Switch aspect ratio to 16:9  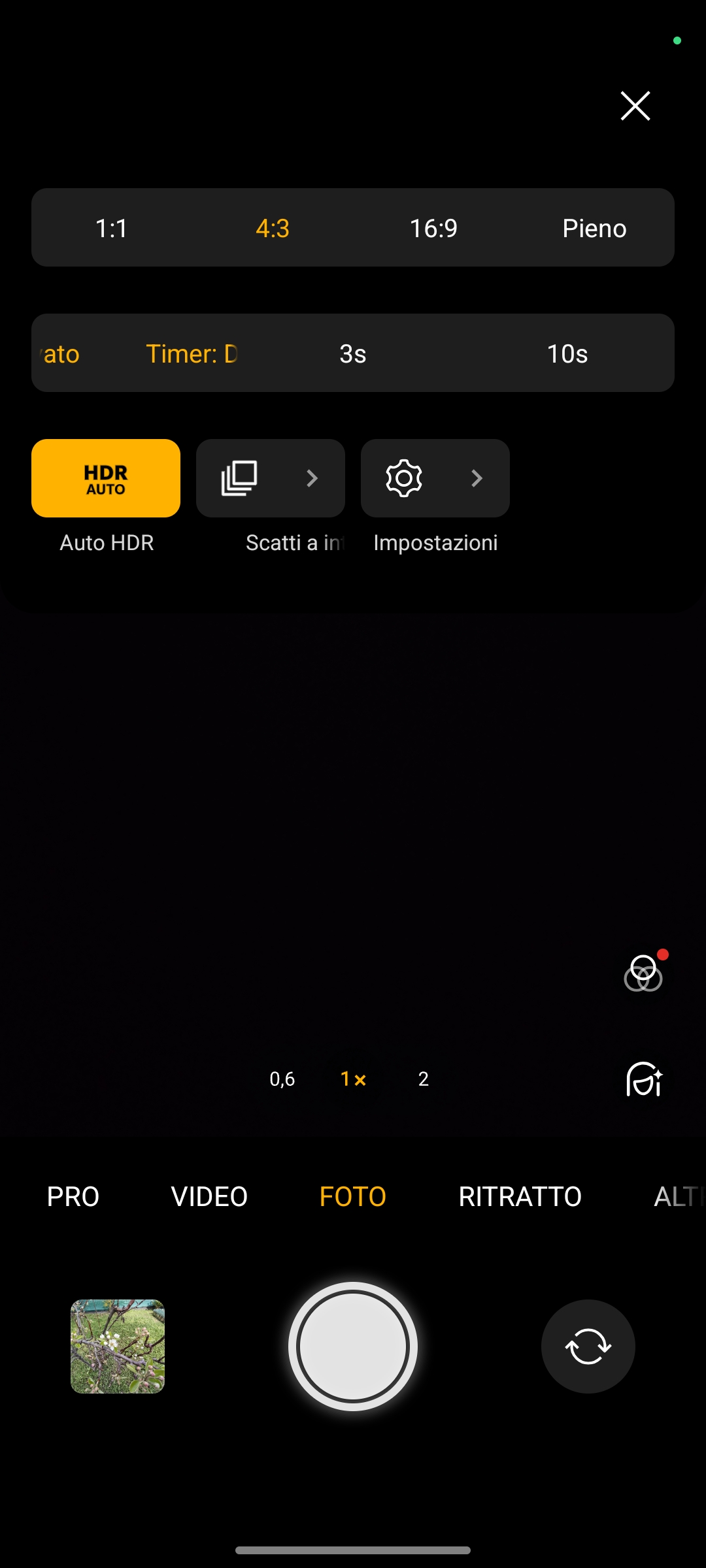(x=433, y=228)
